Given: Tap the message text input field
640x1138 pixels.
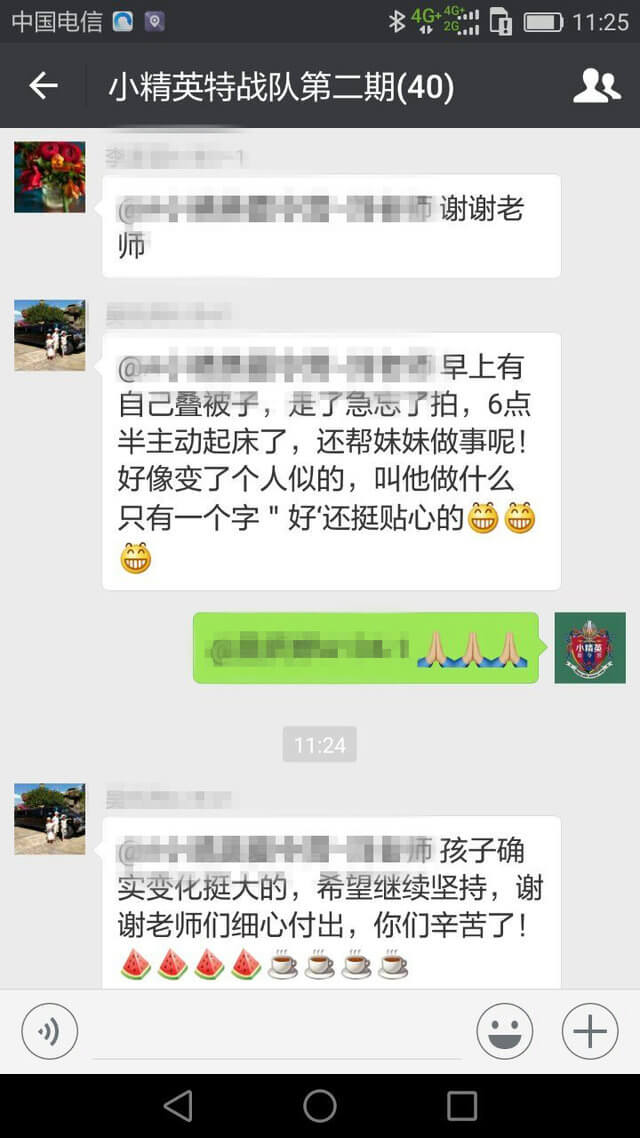Looking at the screenshot, I should (276, 1032).
